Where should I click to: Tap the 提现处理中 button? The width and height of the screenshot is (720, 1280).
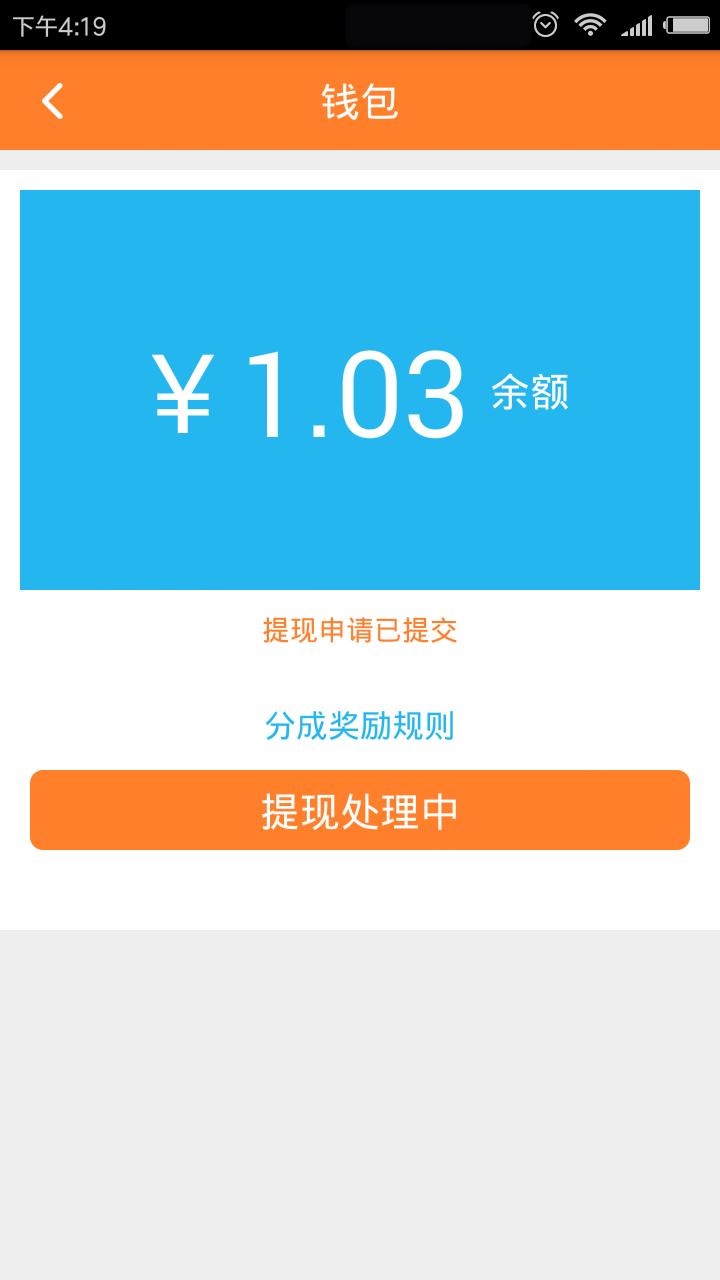click(360, 810)
